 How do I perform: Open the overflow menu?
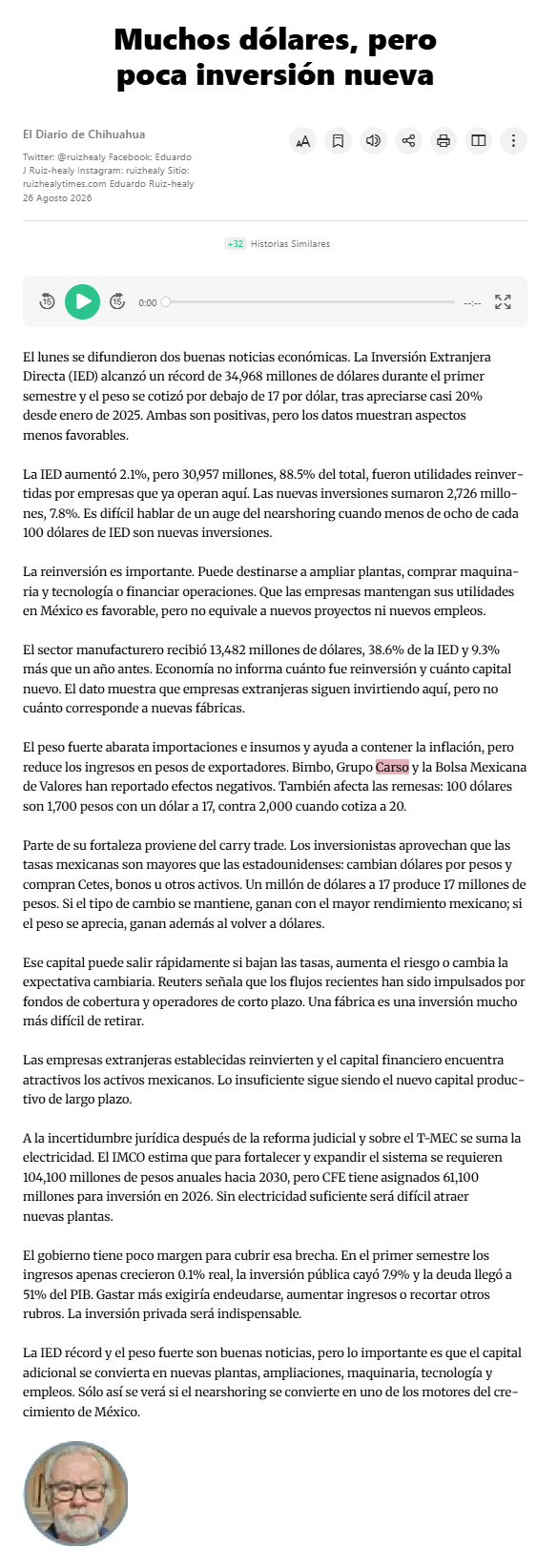click(513, 141)
